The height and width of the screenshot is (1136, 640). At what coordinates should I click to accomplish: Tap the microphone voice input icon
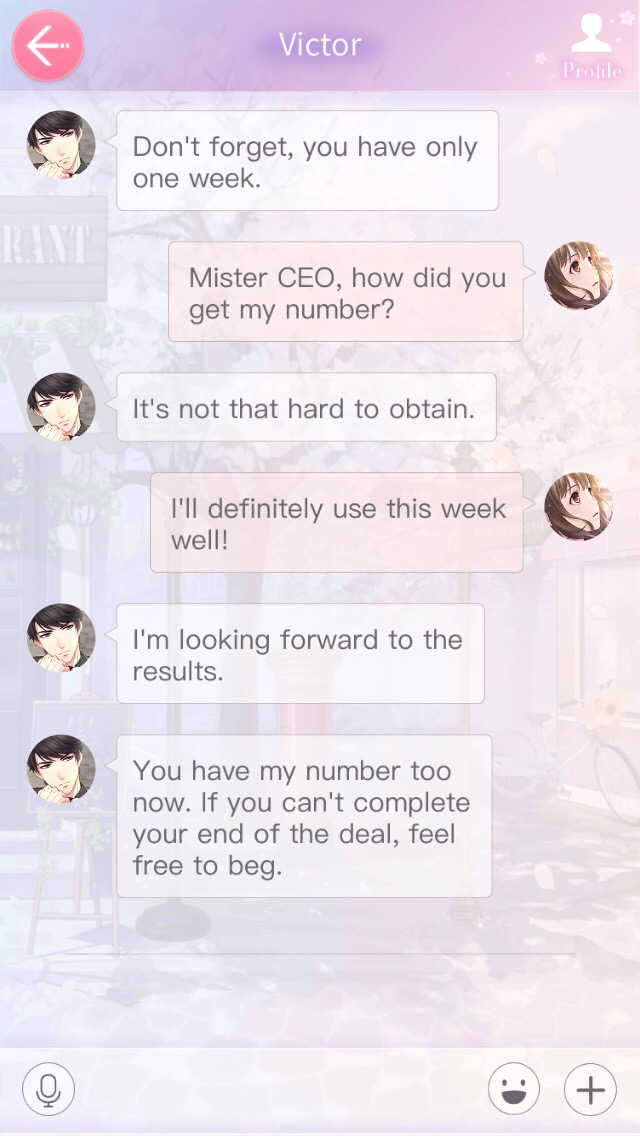(x=48, y=1089)
